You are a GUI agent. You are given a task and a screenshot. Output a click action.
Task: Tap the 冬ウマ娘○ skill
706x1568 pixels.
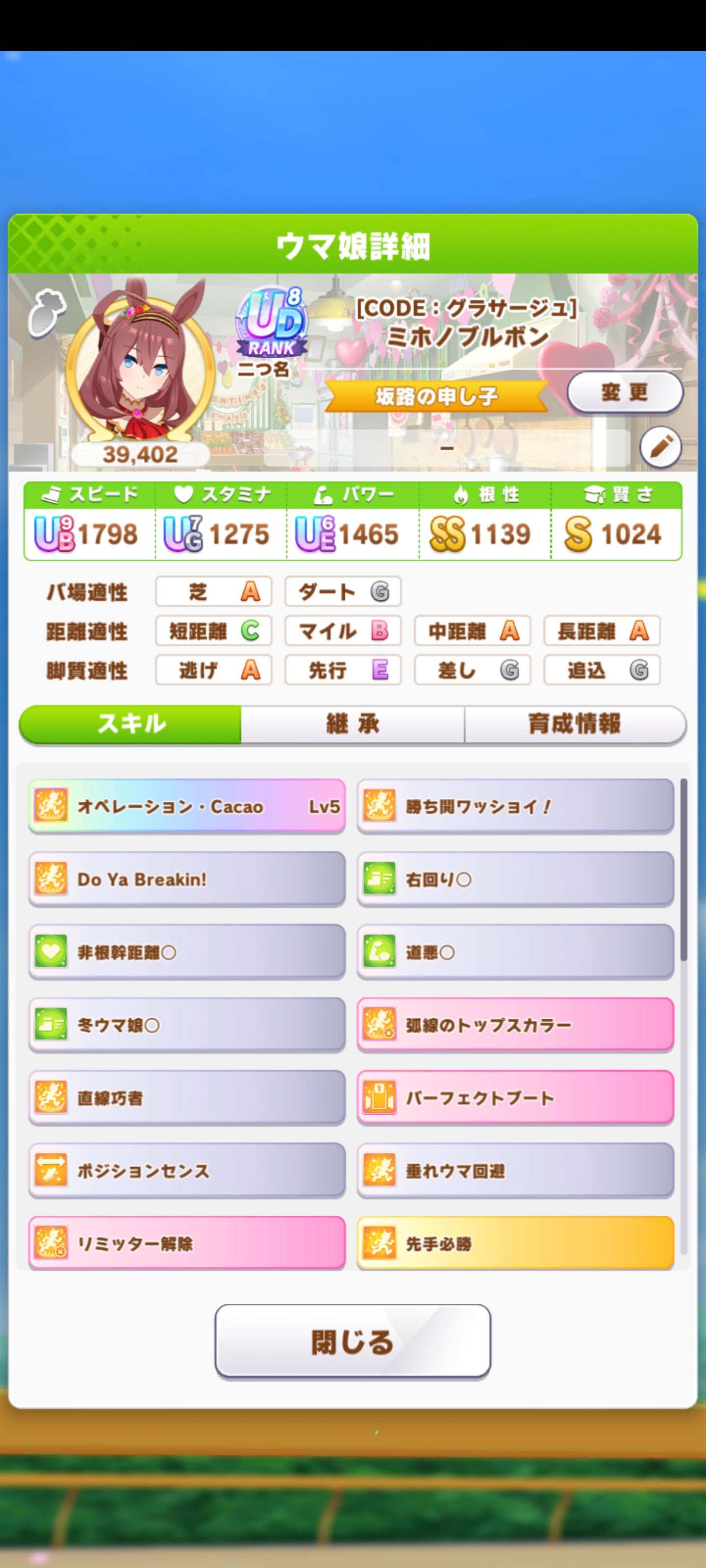[x=187, y=1025]
